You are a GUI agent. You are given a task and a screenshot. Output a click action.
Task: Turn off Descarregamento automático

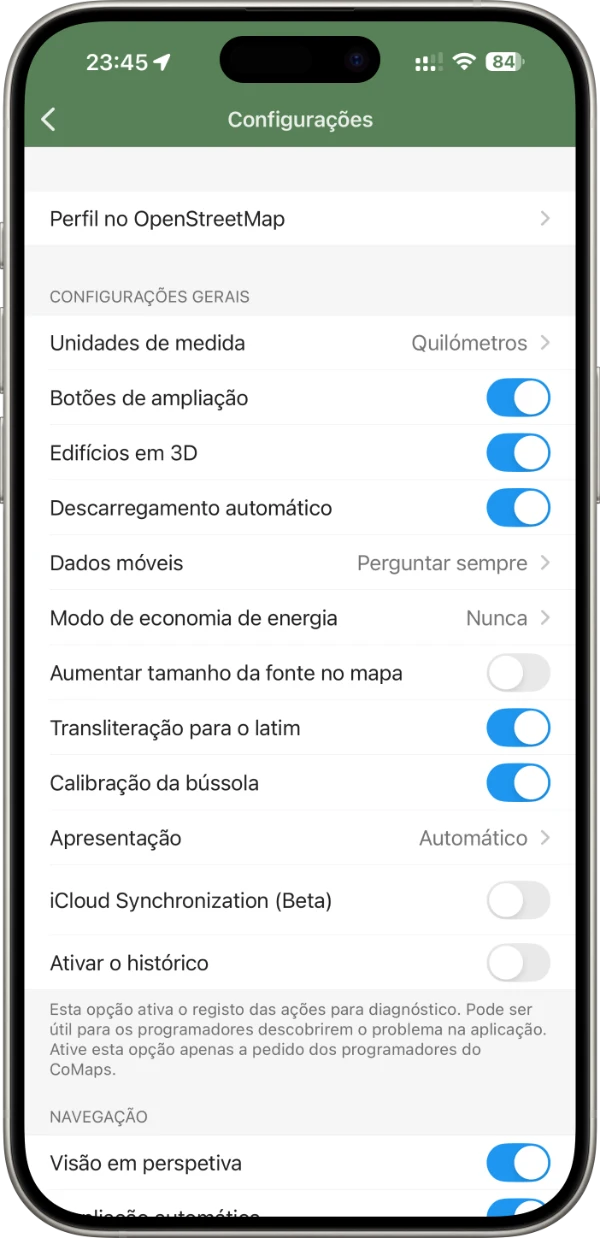click(x=518, y=508)
